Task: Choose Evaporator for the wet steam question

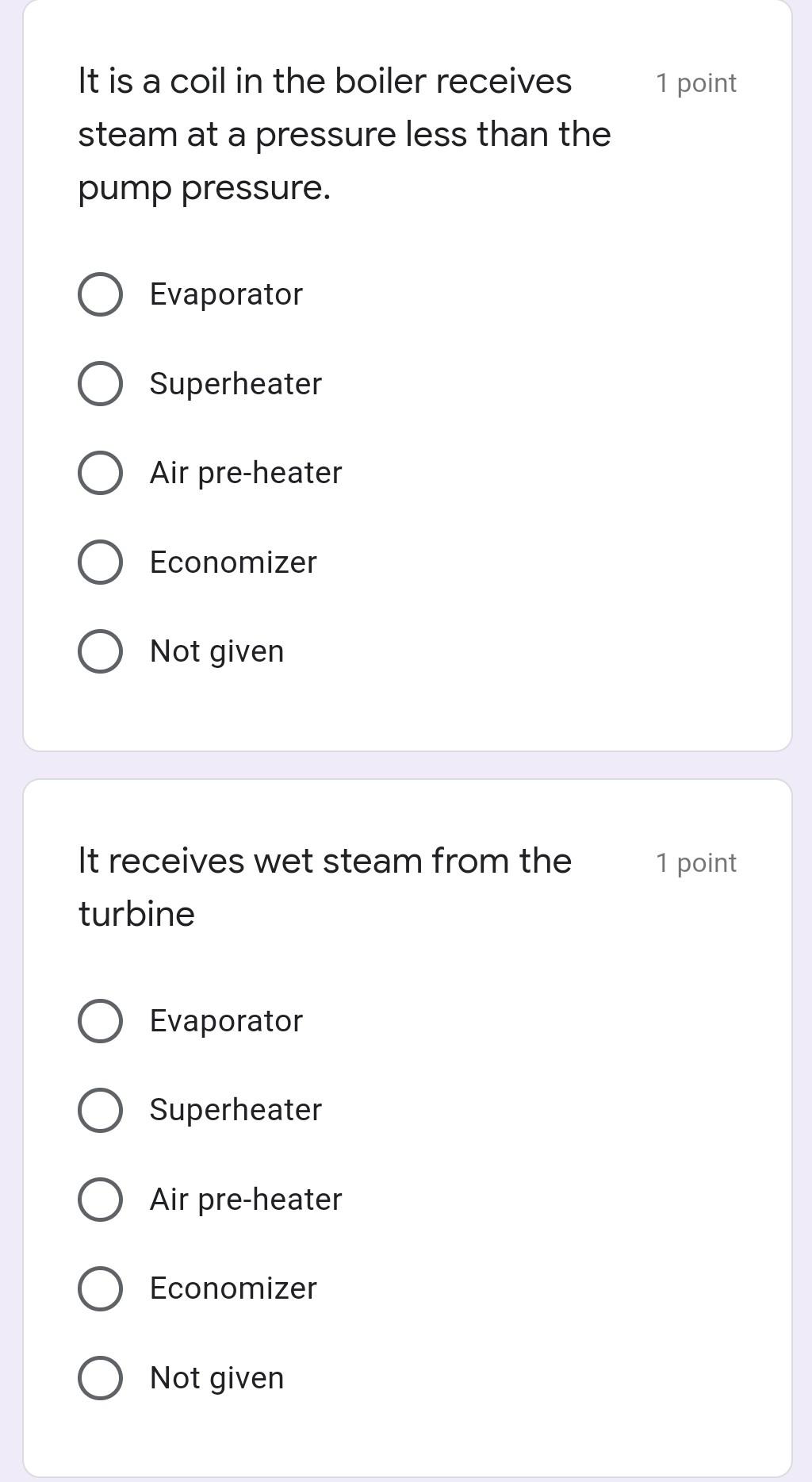Action: click(x=101, y=1021)
